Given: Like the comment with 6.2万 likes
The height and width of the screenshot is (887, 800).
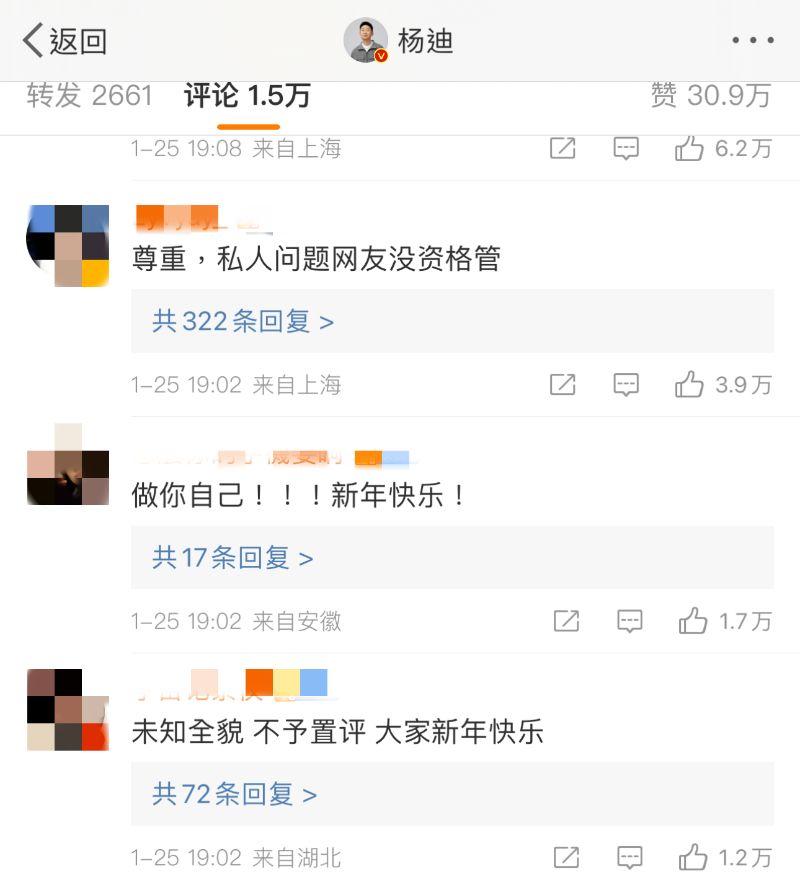Looking at the screenshot, I should click(690, 149).
